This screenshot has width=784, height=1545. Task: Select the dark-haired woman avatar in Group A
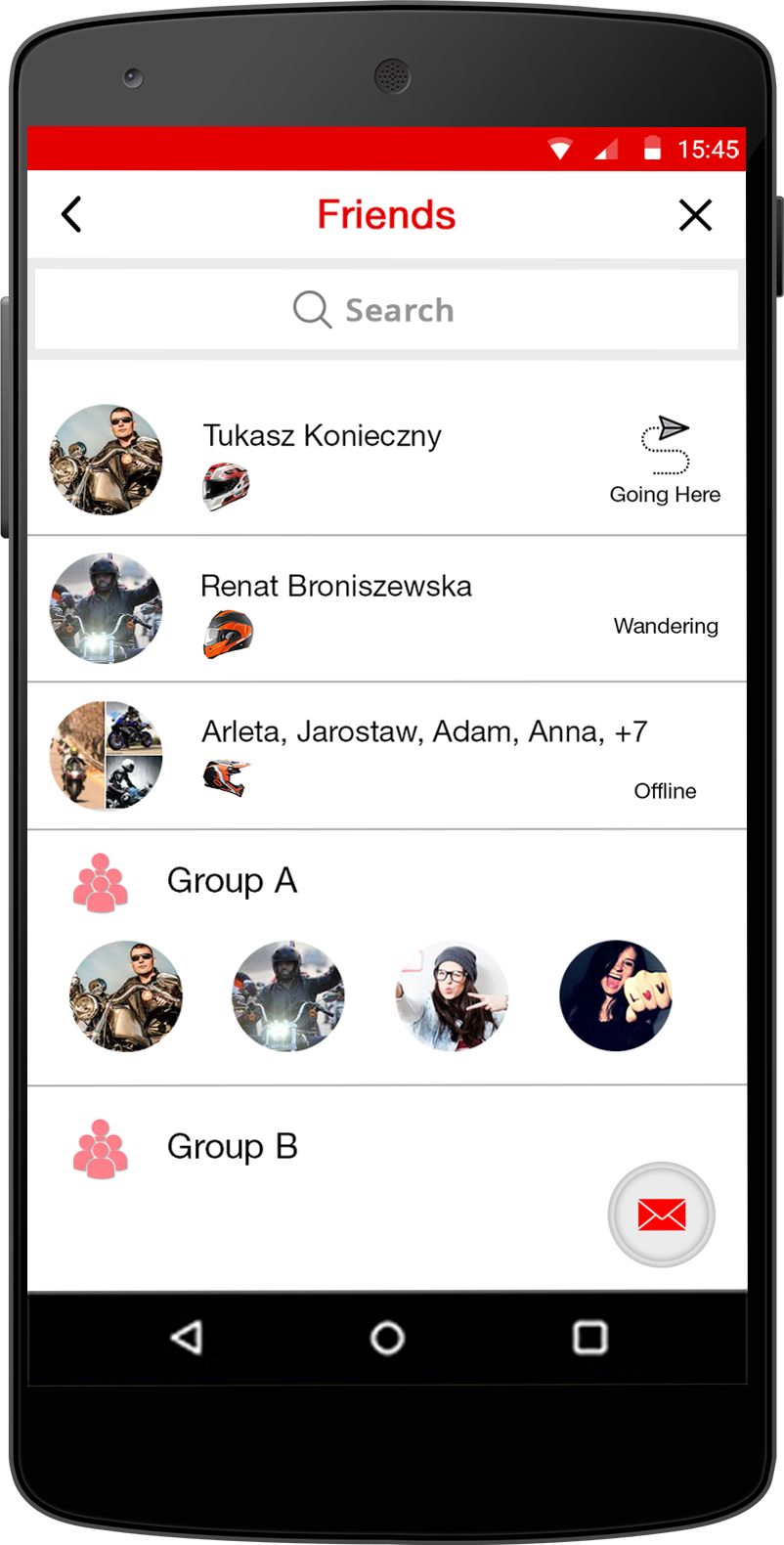(615, 995)
